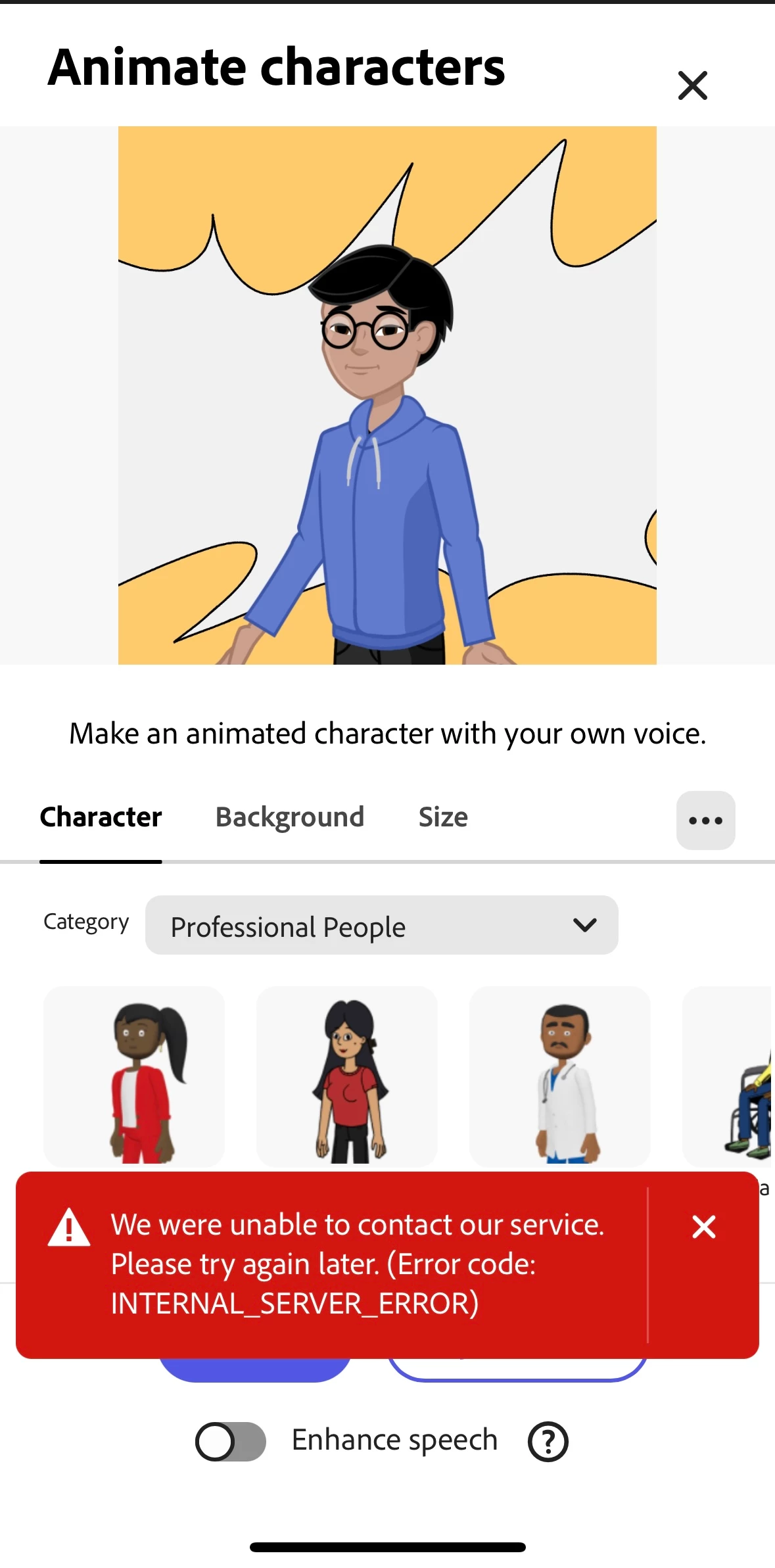Switch to the Size tab
Screen dimensions: 775x1568
coord(443,817)
